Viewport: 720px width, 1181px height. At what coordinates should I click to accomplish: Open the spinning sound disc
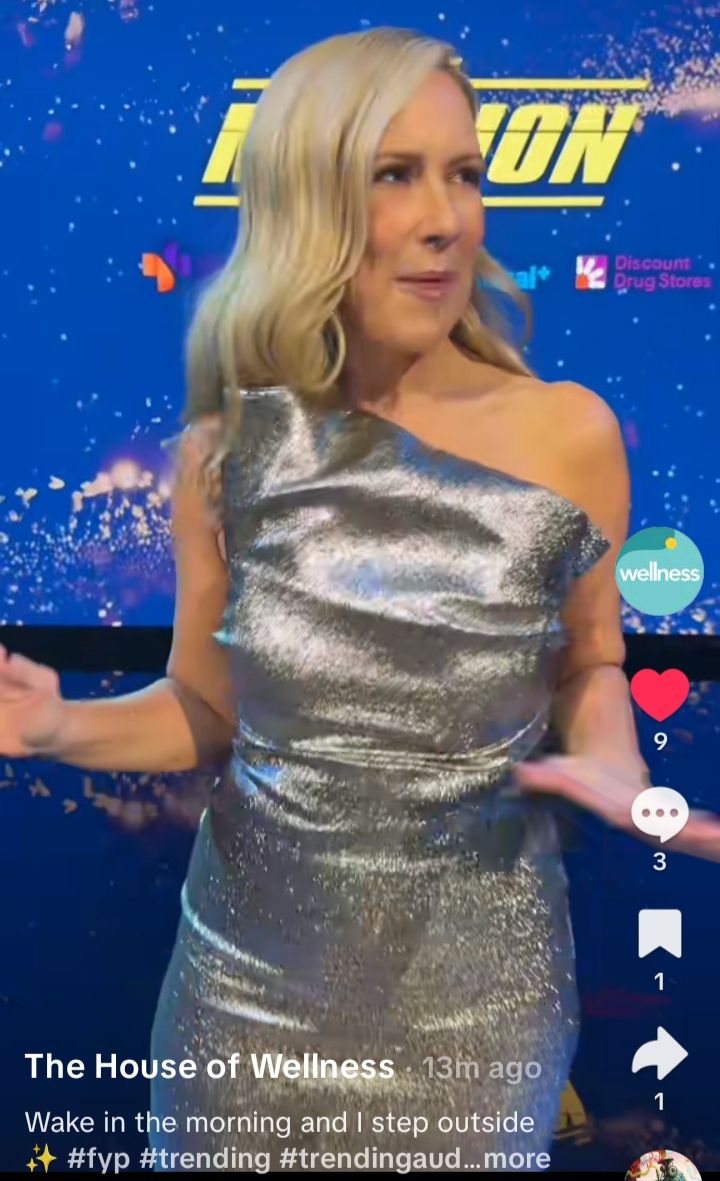click(x=661, y=1168)
